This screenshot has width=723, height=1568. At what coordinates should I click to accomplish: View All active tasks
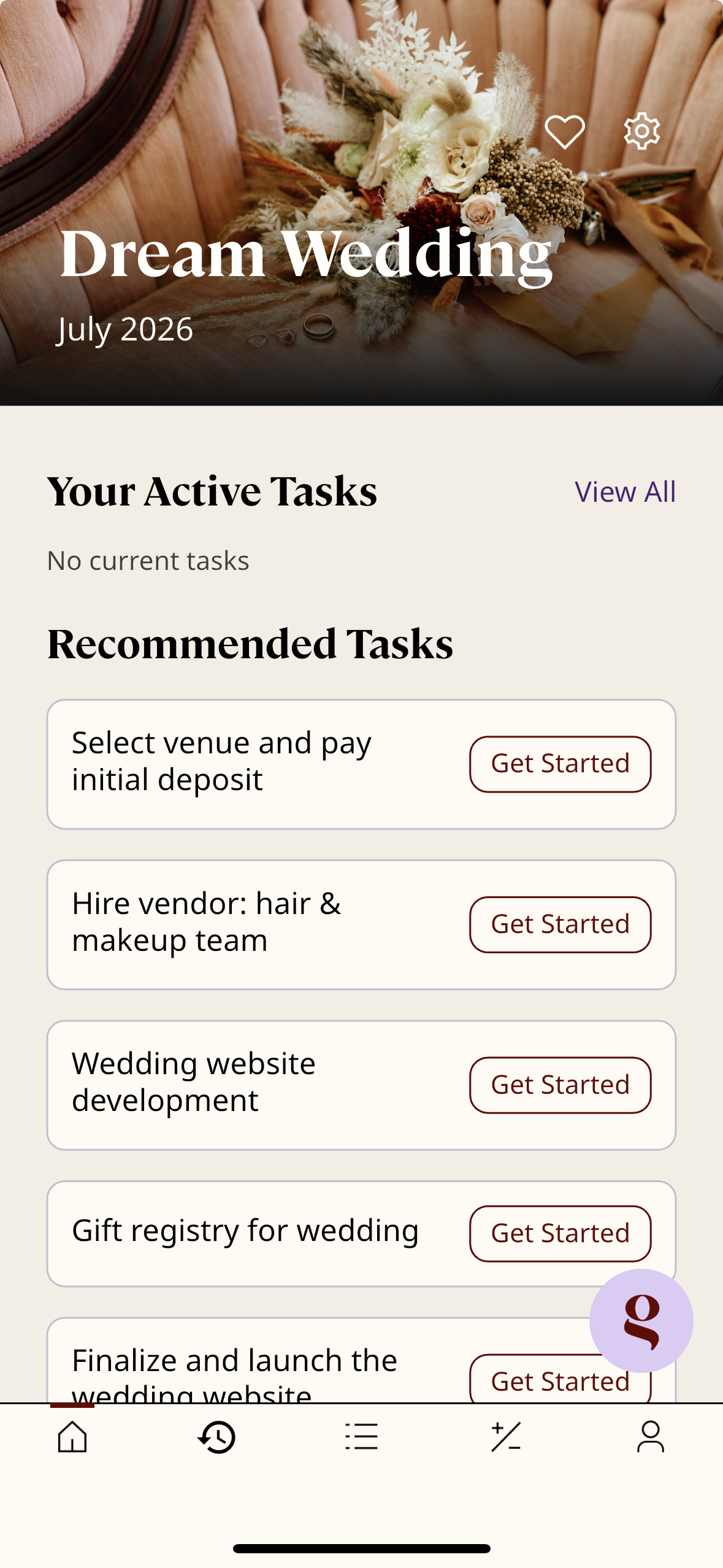[x=624, y=491]
